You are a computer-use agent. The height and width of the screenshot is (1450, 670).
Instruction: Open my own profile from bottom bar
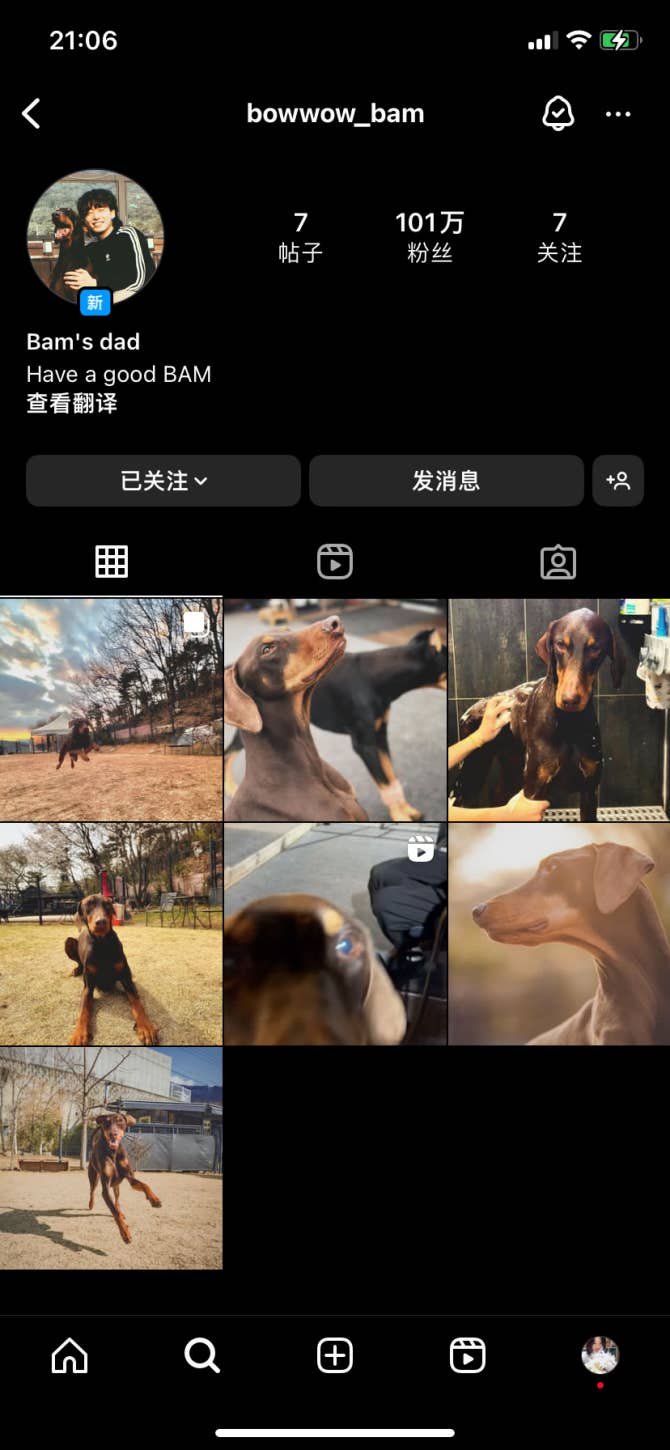[x=600, y=1356]
